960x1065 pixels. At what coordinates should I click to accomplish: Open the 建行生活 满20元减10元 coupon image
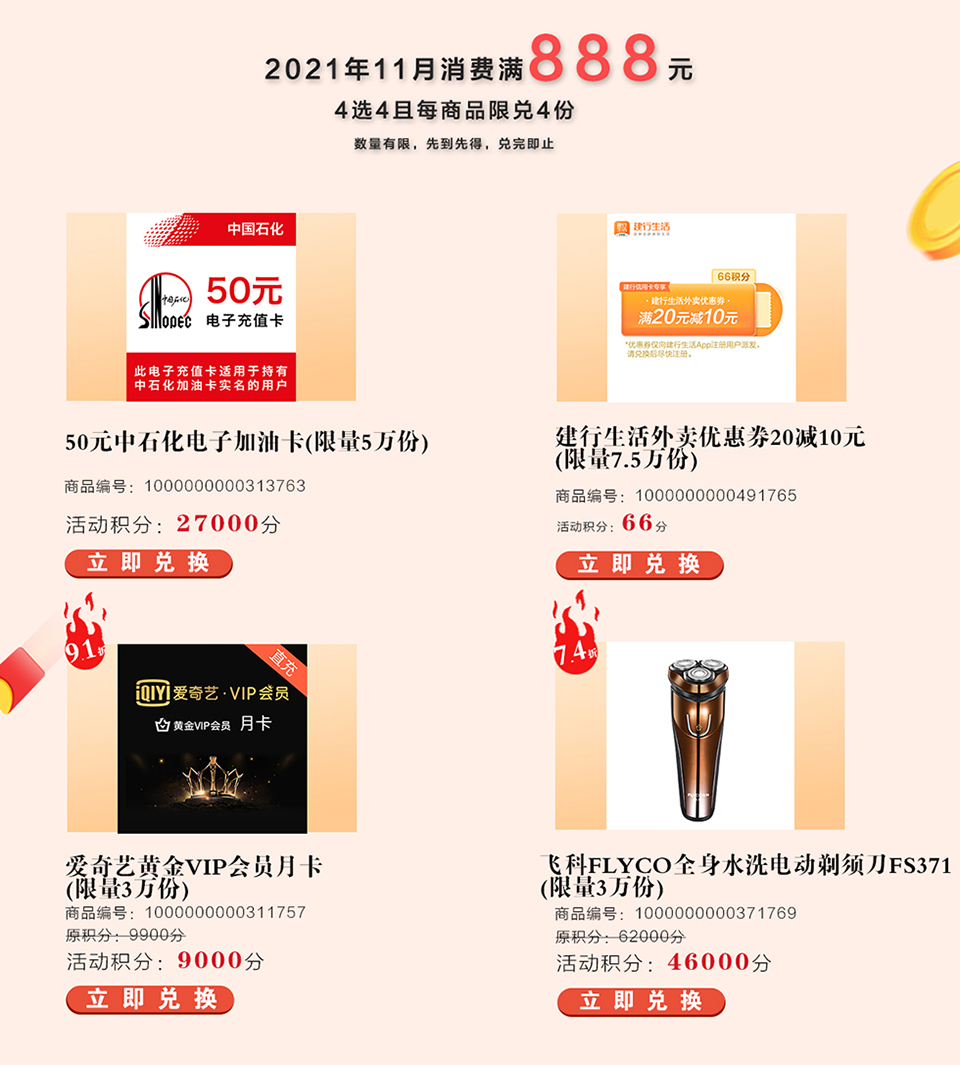click(701, 307)
